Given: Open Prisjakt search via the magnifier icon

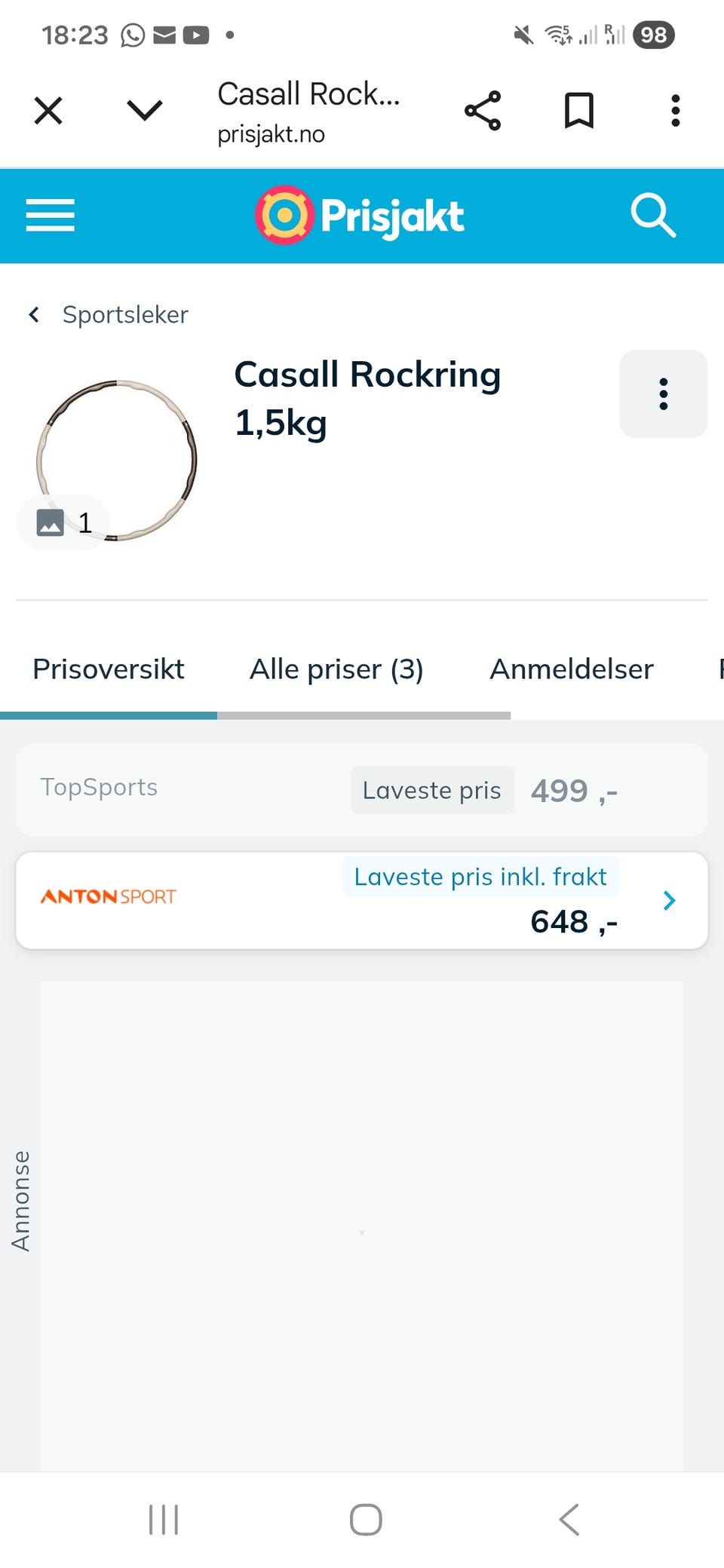Looking at the screenshot, I should pos(653,216).
